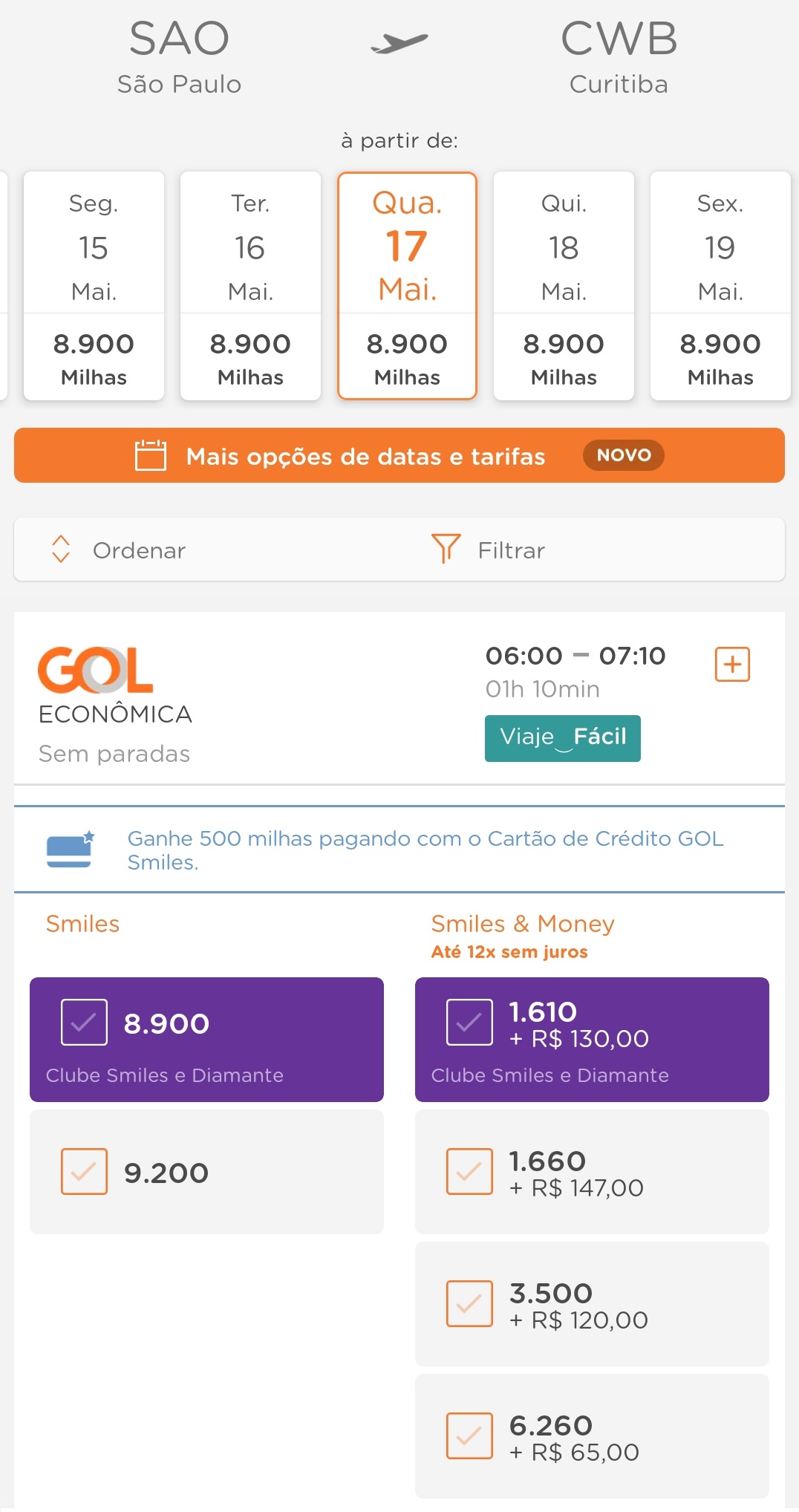Open Mais opções de datas e tarifas

(x=399, y=455)
